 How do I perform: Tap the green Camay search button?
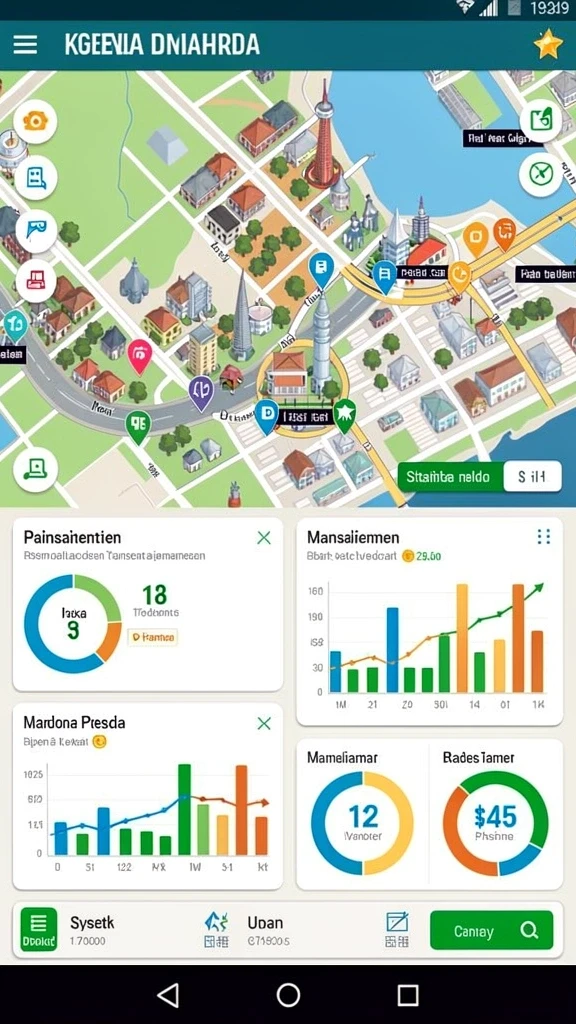tap(491, 931)
